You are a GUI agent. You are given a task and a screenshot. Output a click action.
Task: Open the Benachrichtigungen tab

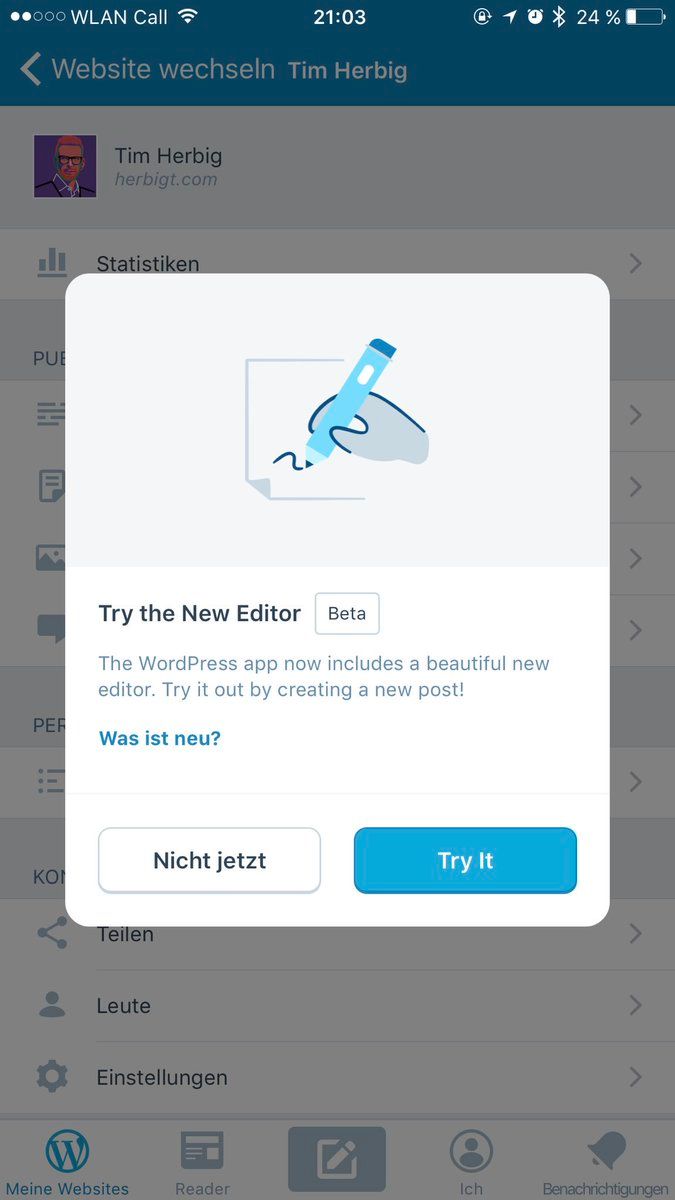click(605, 1162)
